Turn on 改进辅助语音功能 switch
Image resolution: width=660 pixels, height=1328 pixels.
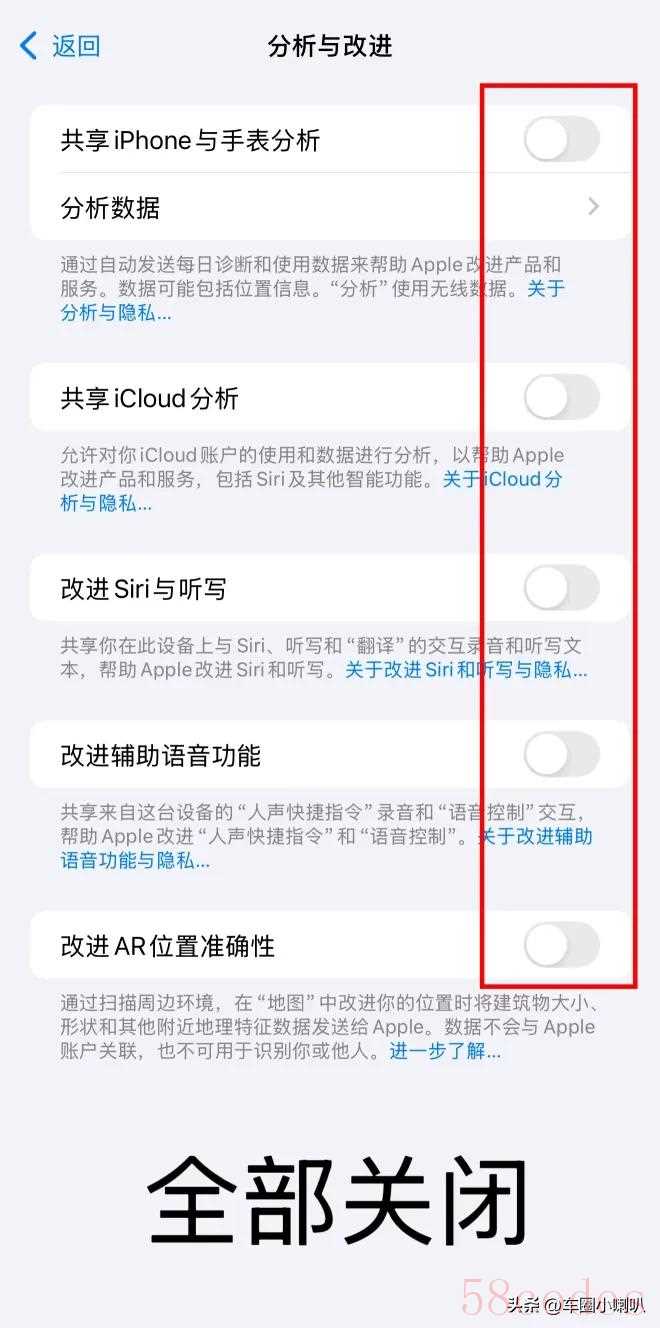561,755
